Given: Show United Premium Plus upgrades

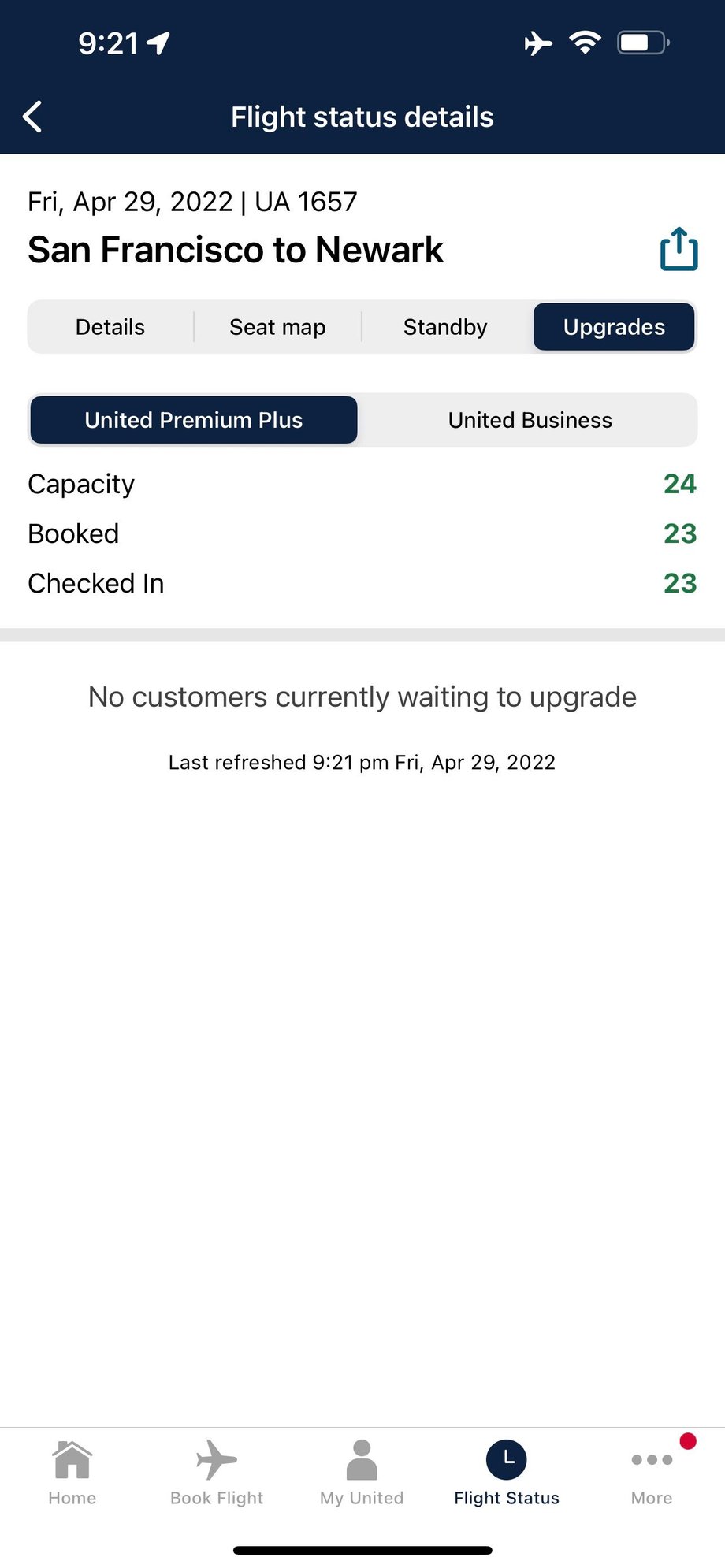Looking at the screenshot, I should point(194,420).
